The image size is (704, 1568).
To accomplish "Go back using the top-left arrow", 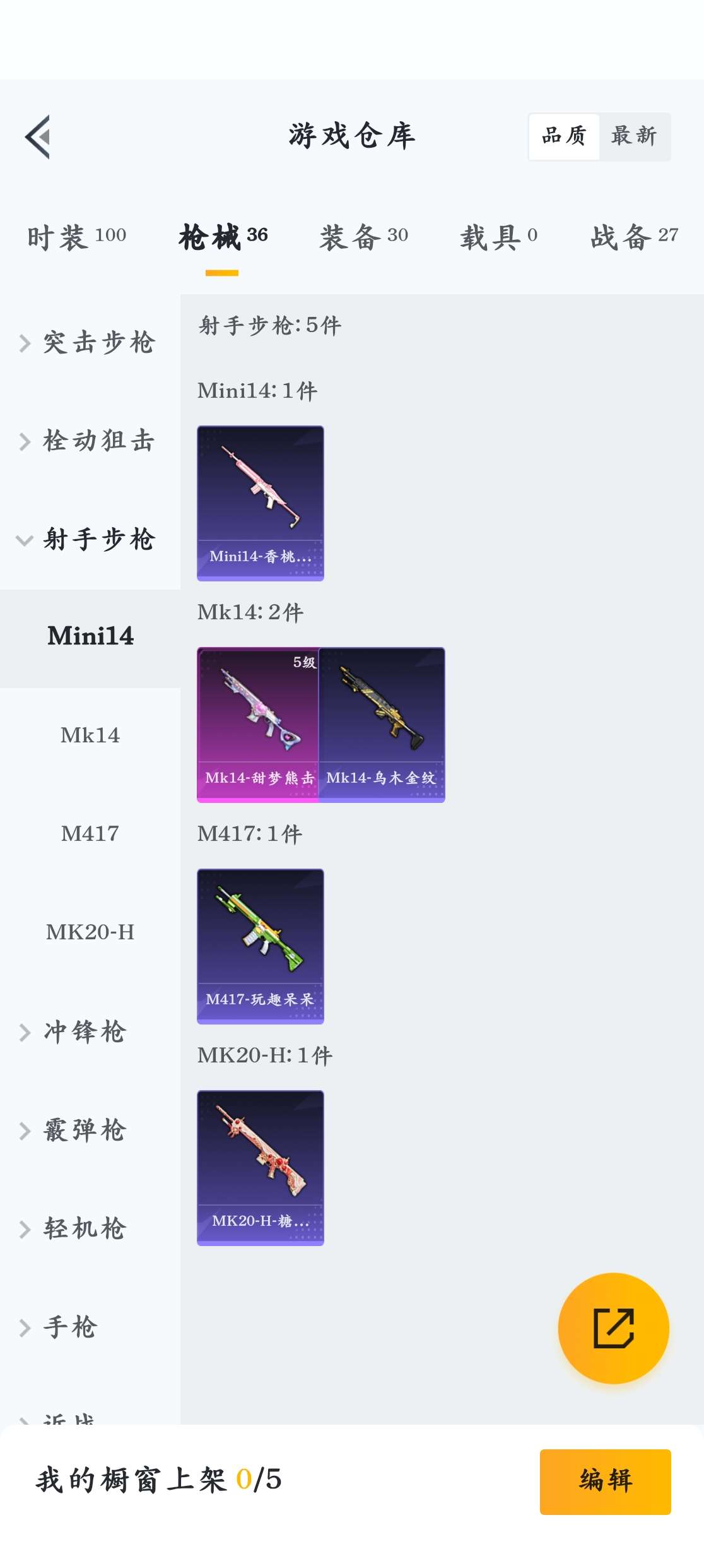I will 38,137.
